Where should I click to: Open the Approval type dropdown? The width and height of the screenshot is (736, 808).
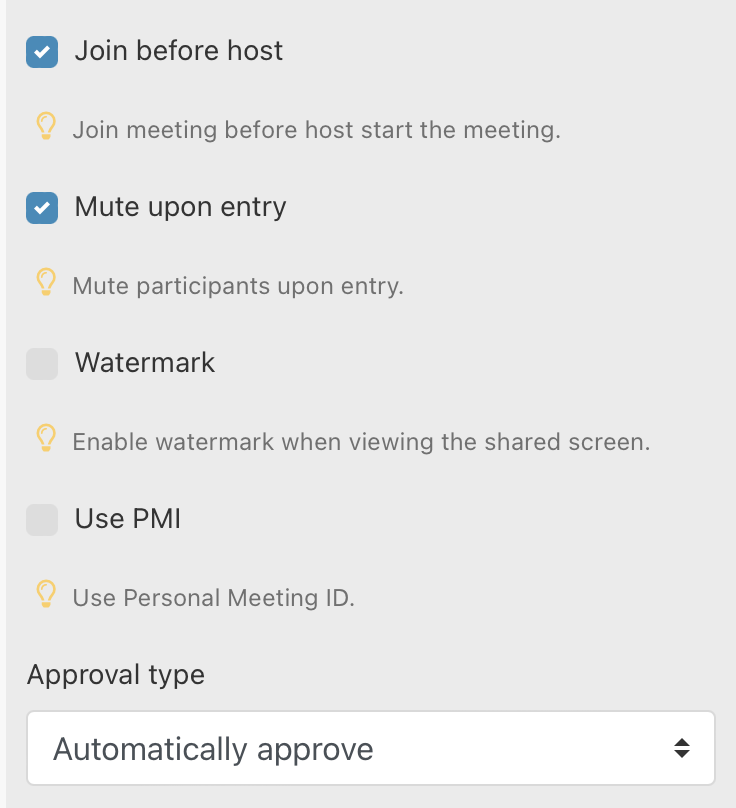coord(371,748)
